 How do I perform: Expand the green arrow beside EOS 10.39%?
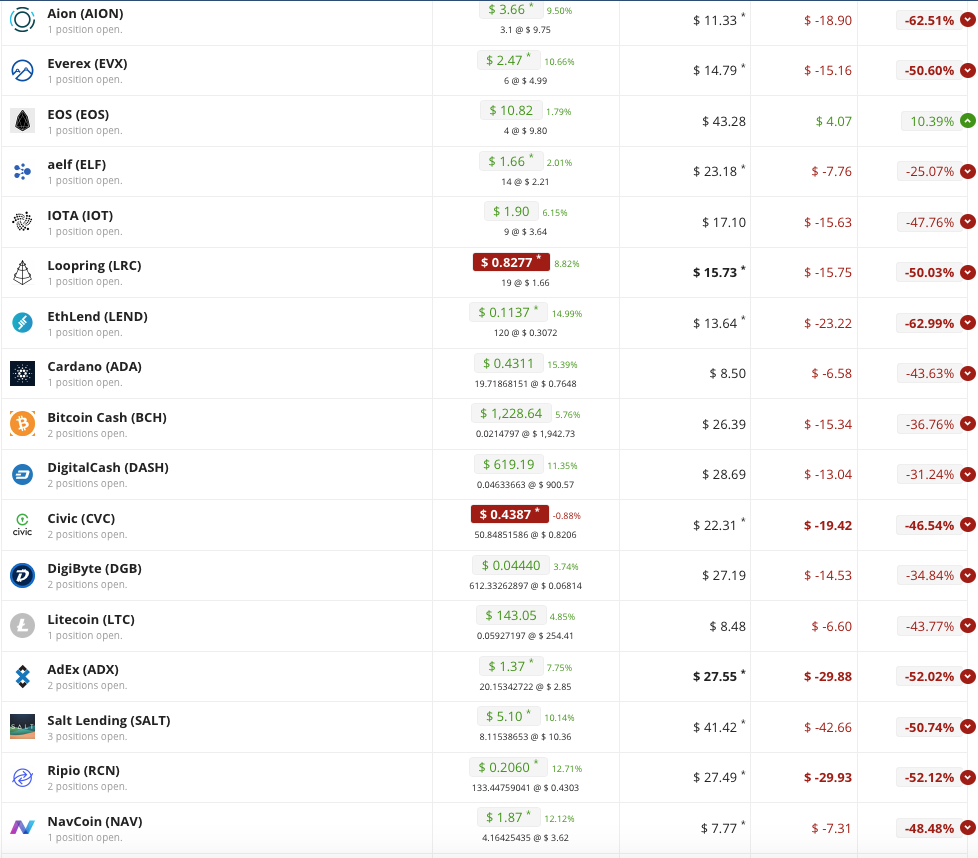point(967,121)
